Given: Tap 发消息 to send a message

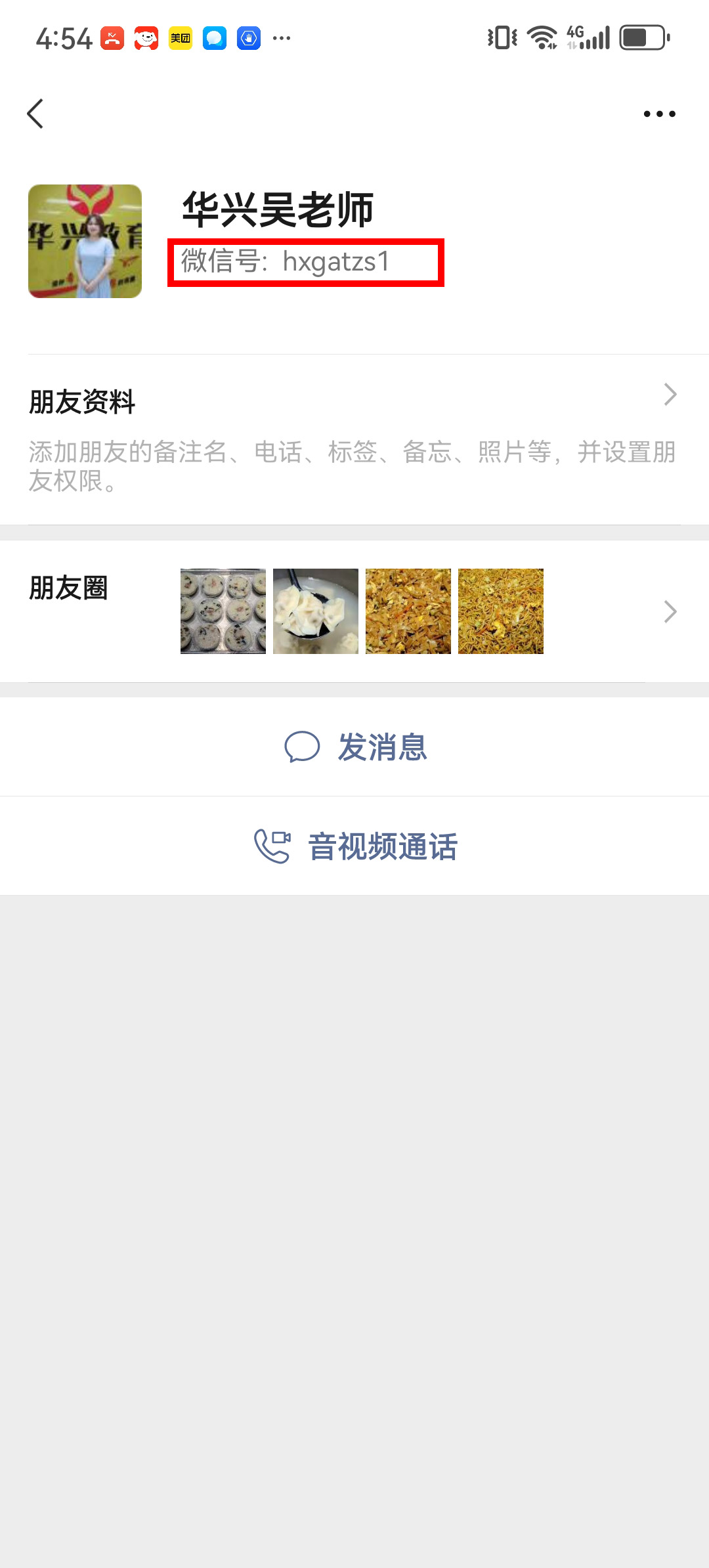Looking at the screenshot, I should [x=355, y=747].
